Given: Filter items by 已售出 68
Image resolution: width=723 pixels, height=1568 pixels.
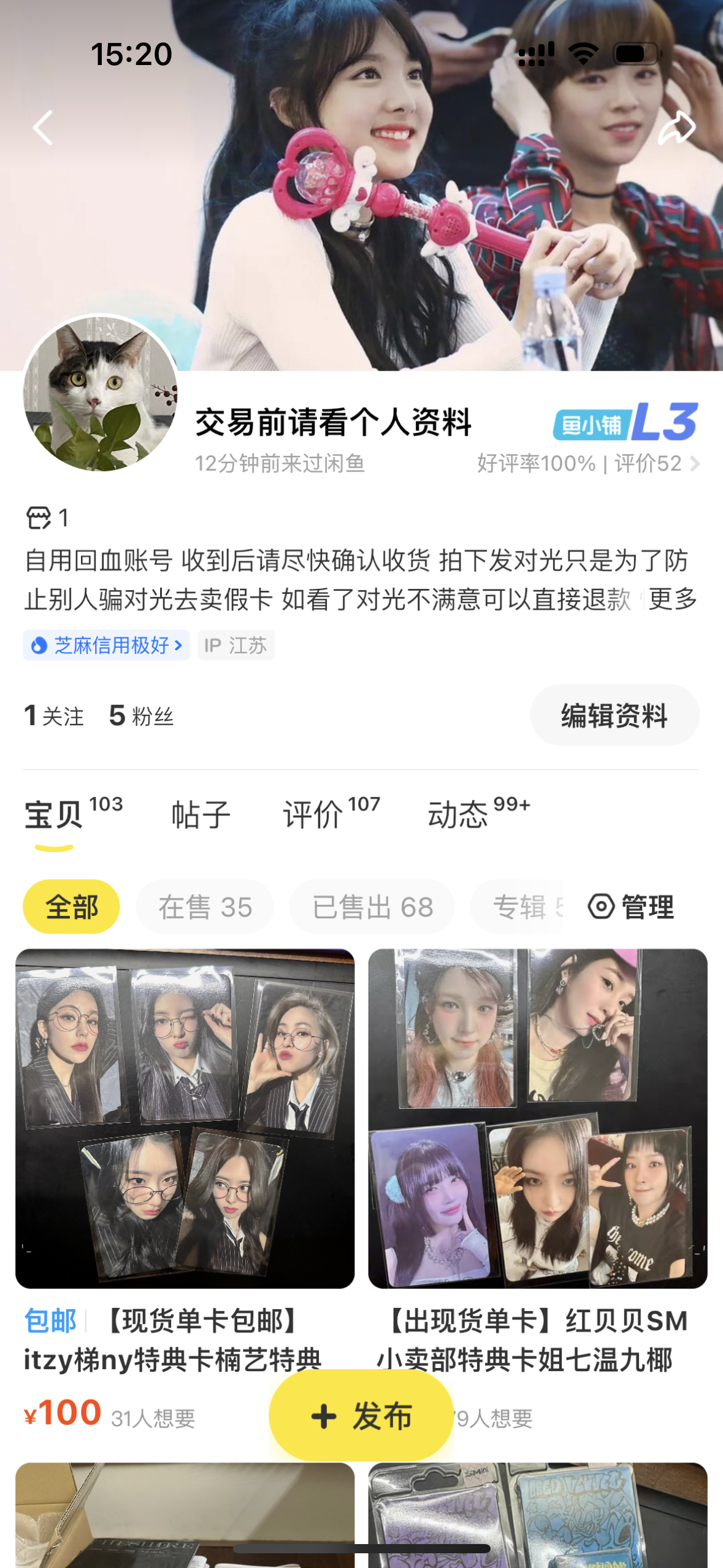Looking at the screenshot, I should pos(372,907).
